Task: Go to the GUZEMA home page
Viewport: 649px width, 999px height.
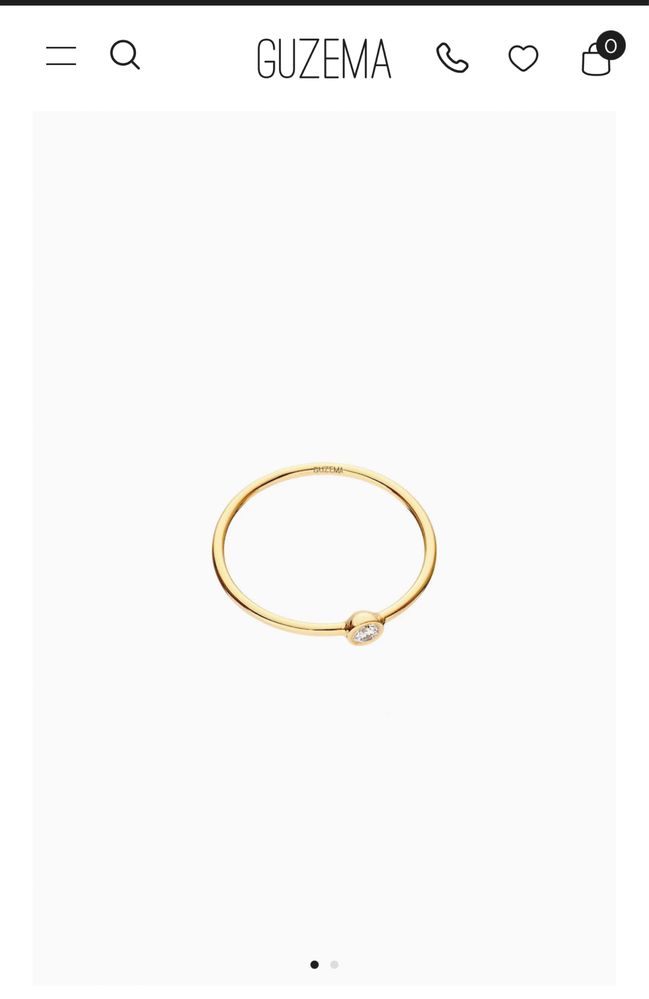Action: (324, 59)
